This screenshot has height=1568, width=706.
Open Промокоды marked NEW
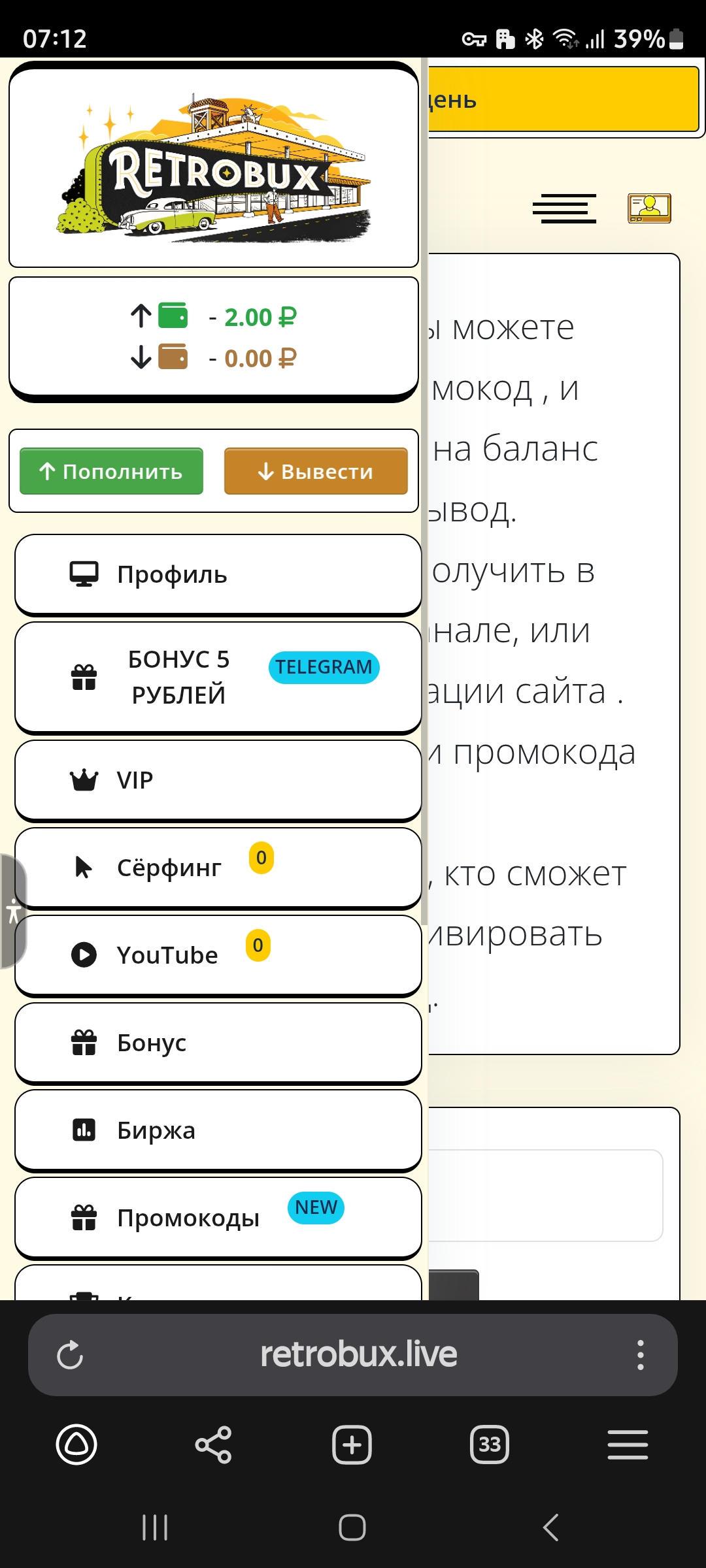coord(218,1218)
